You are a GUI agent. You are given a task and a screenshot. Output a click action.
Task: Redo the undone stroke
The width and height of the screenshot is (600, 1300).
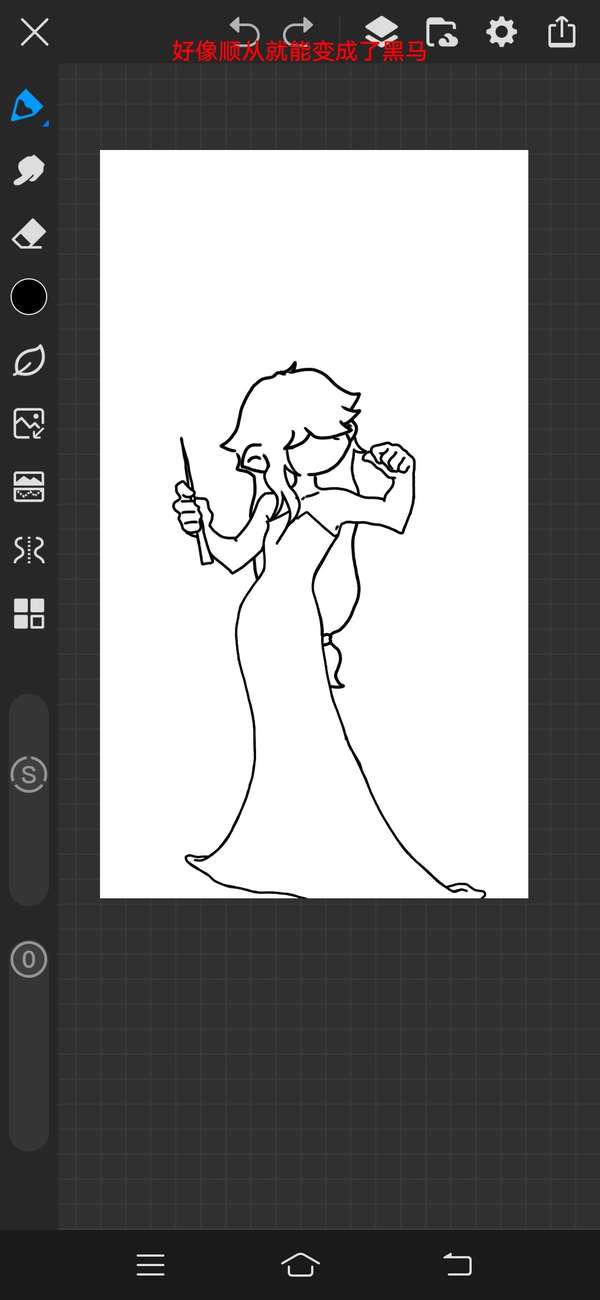click(298, 30)
